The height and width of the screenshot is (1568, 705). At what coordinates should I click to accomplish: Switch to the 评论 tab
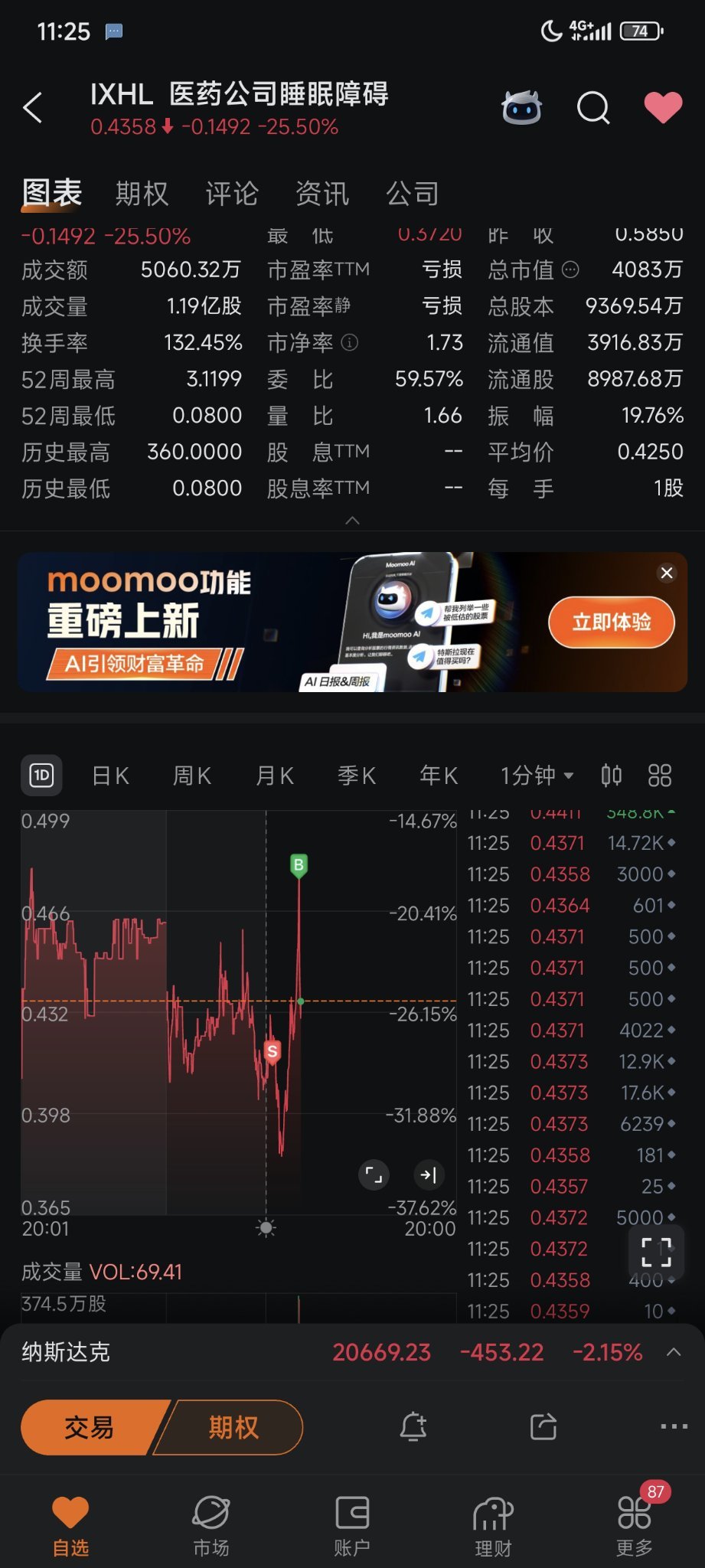point(232,194)
